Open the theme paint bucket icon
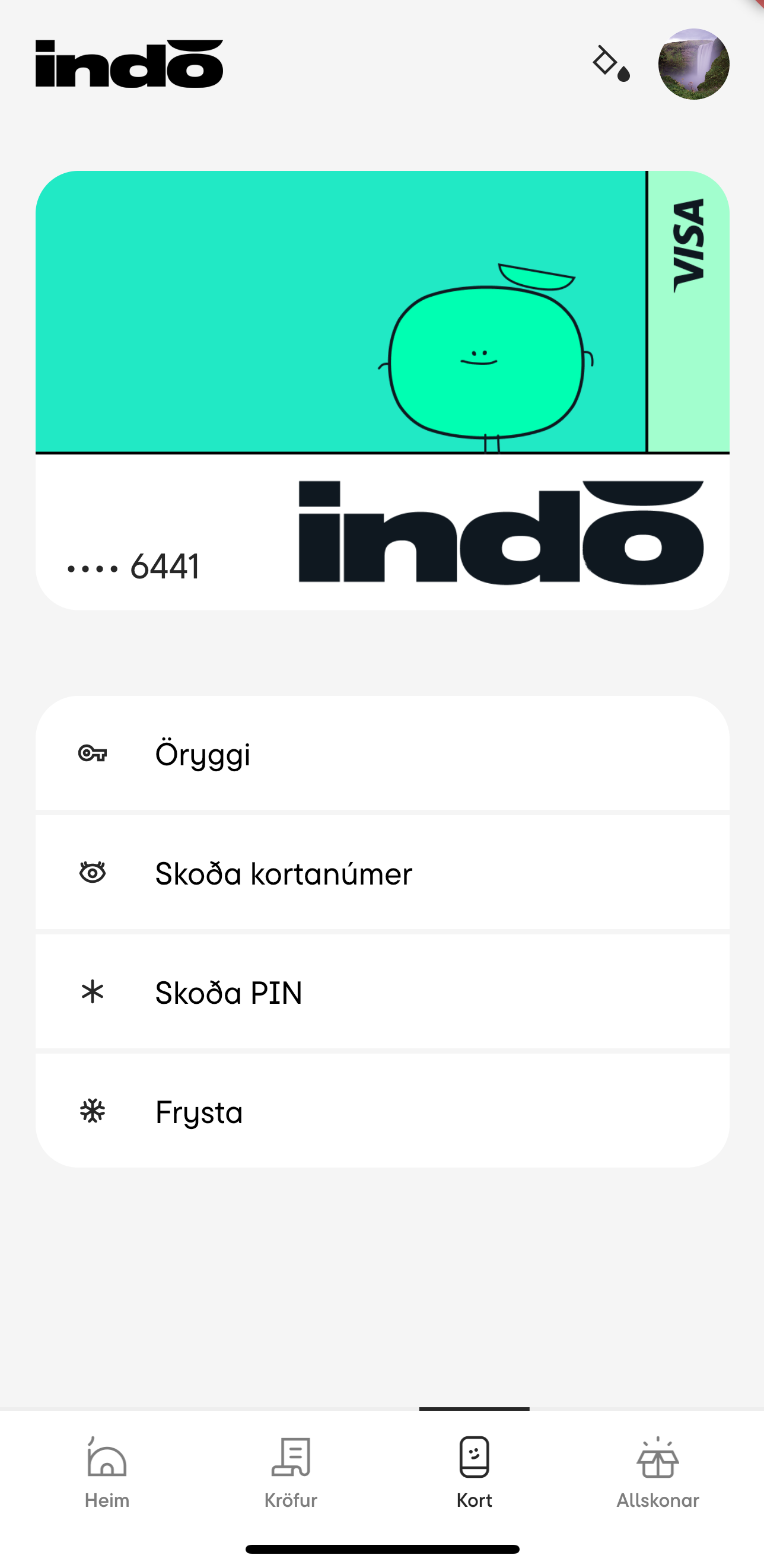Screen dimensions: 764x1568 [610, 63]
